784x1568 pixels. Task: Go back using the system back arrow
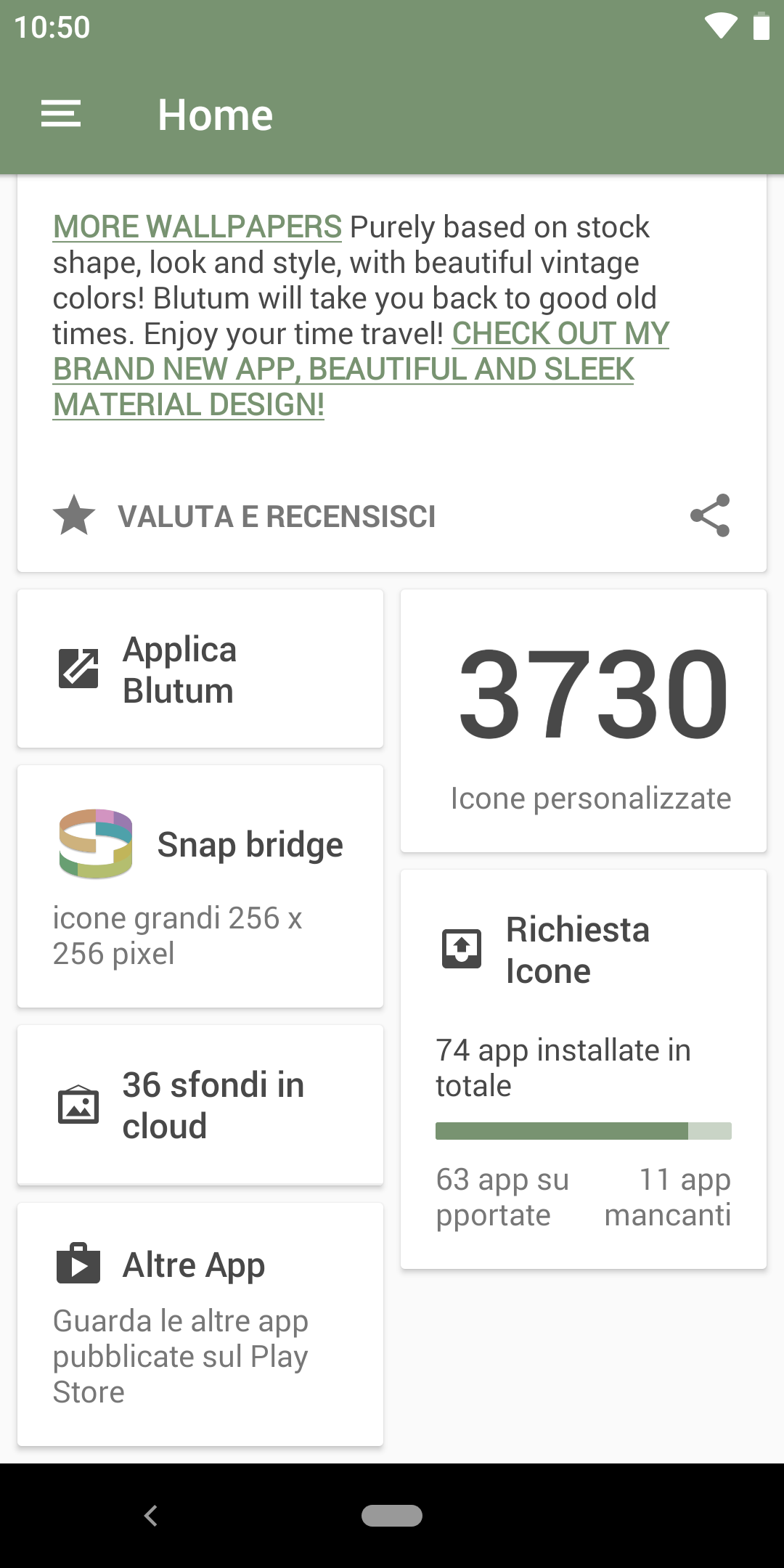click(x=151, y=1516)
